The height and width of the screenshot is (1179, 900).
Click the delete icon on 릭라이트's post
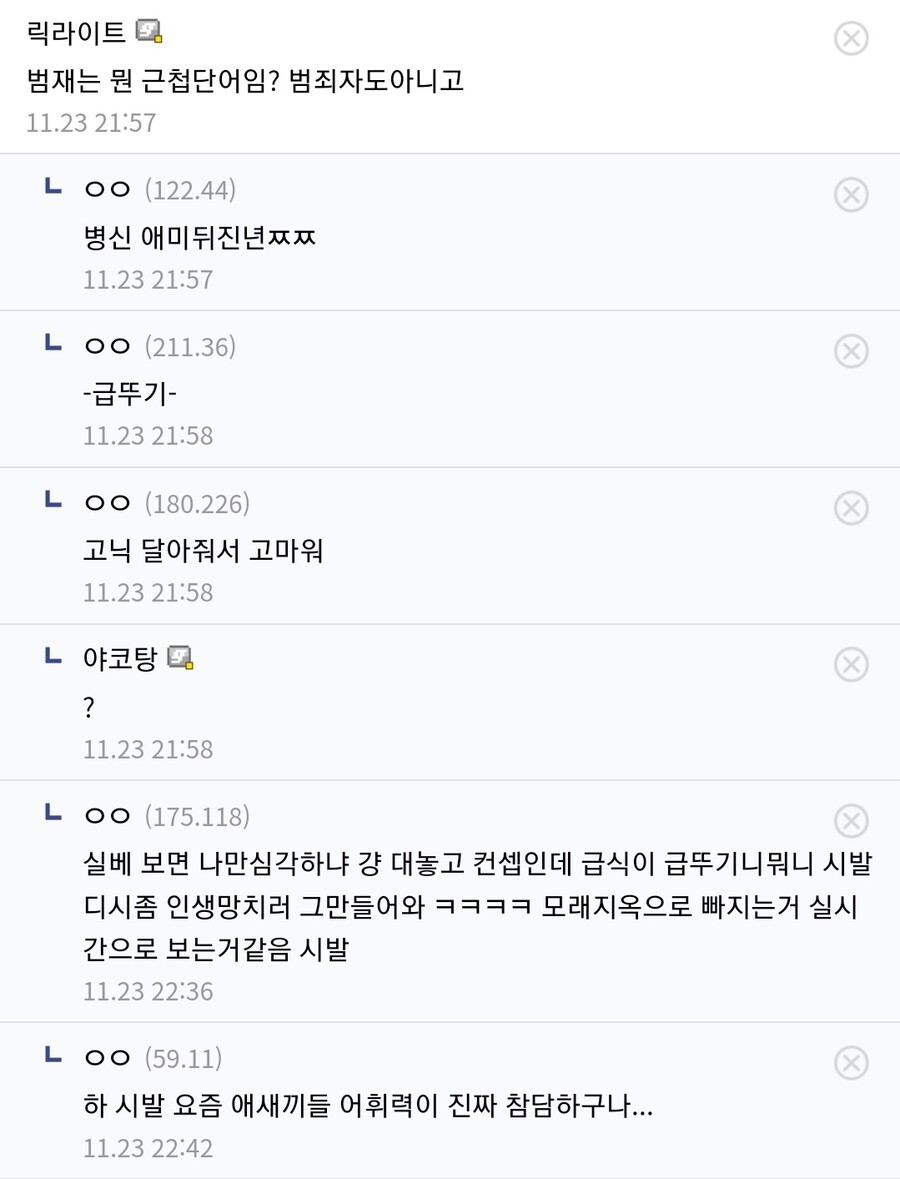(851, 39)
